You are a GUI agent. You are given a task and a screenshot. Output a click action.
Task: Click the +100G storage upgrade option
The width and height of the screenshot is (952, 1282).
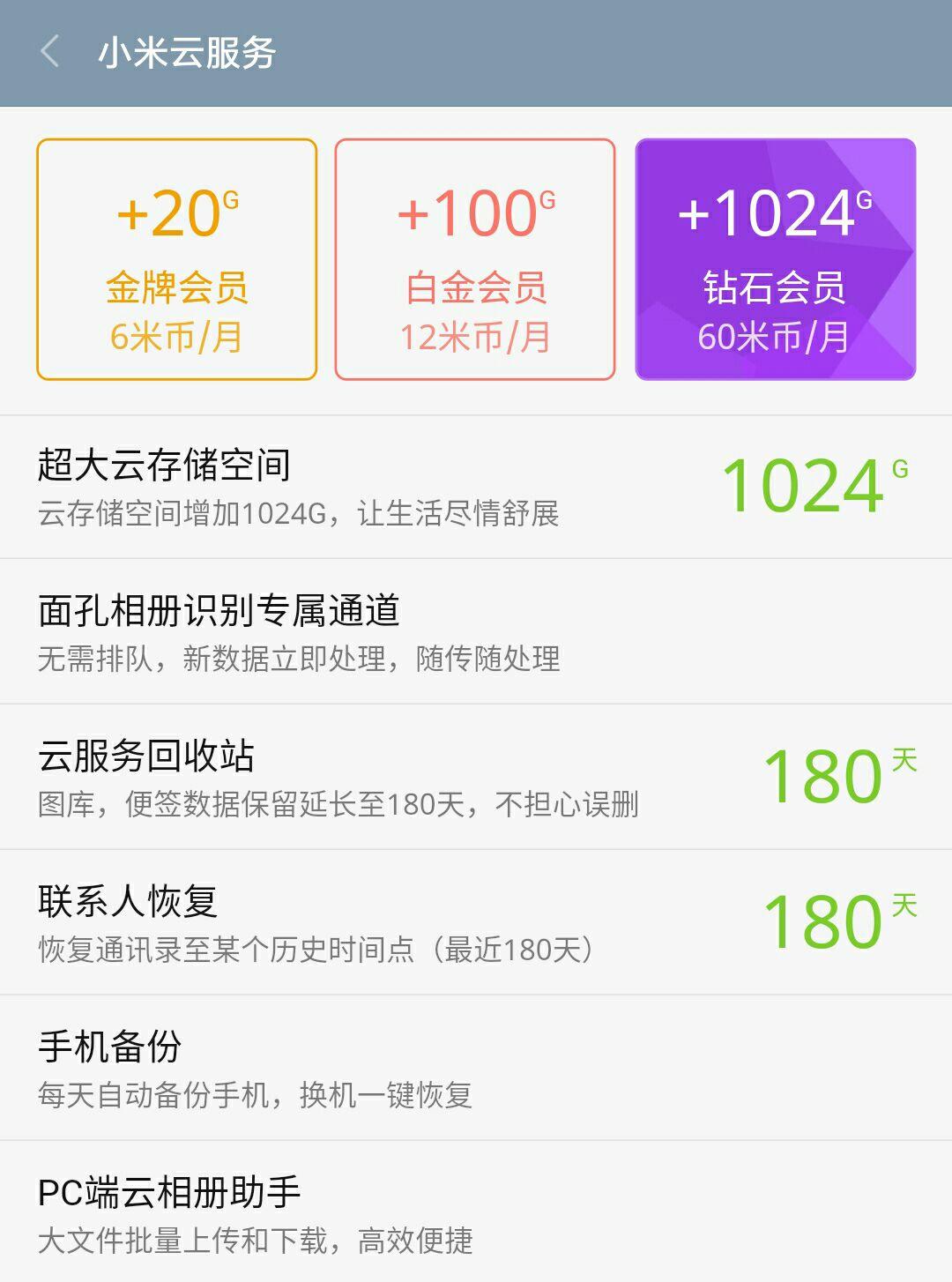(474, 212)
